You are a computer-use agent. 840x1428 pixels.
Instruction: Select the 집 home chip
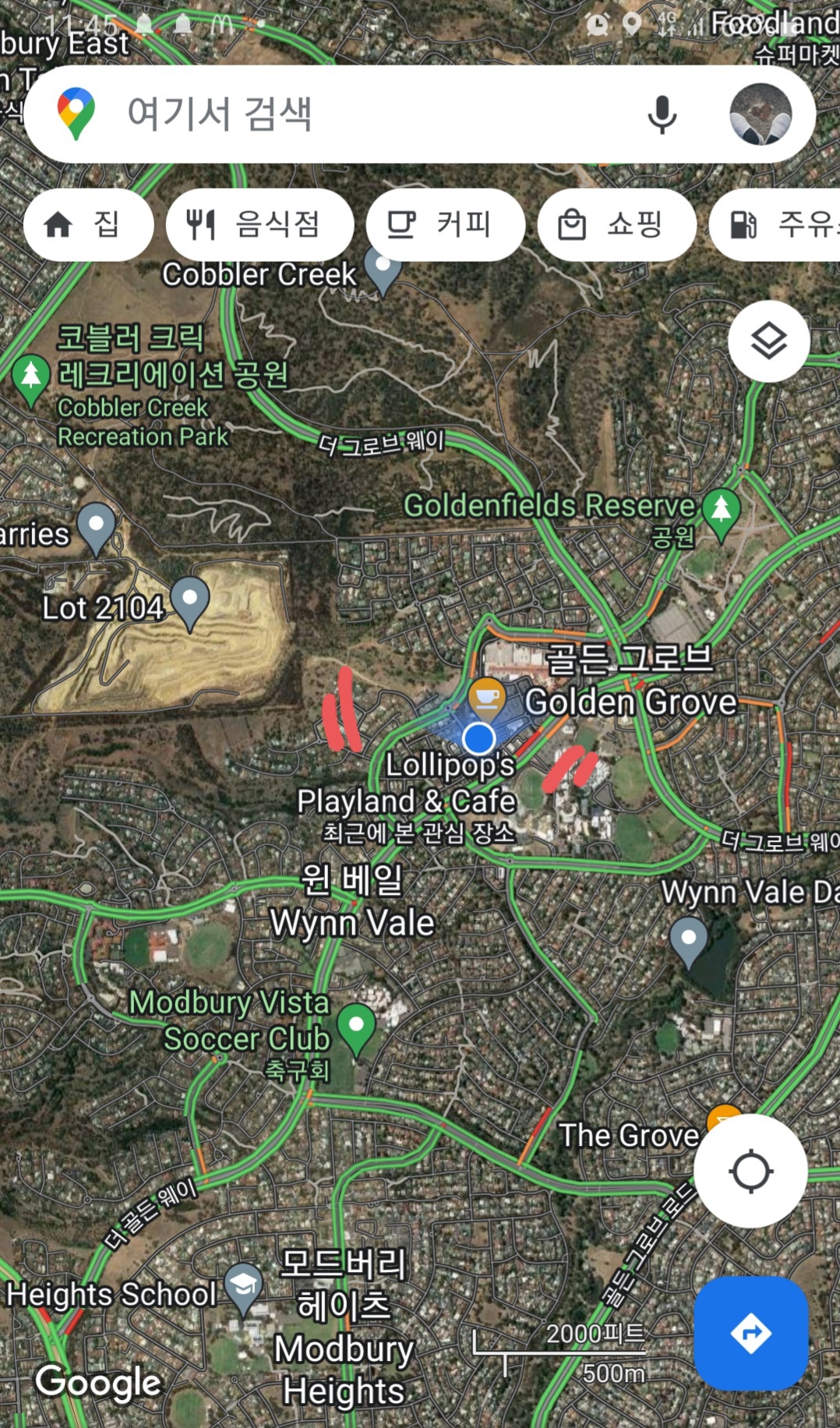point(88,224)
